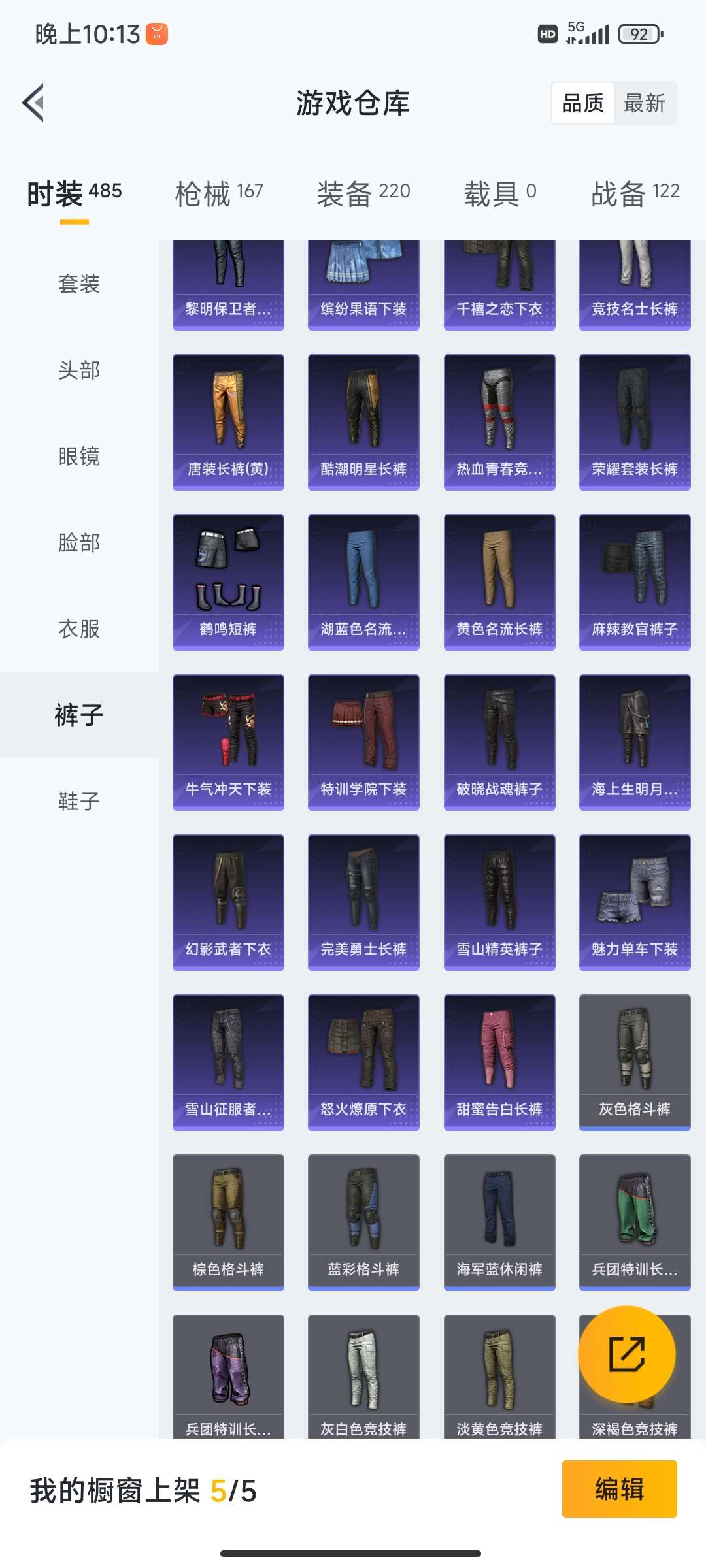Sort items by 品质
This screenshot has width=706, height=1568.
[x=583, y=103]
